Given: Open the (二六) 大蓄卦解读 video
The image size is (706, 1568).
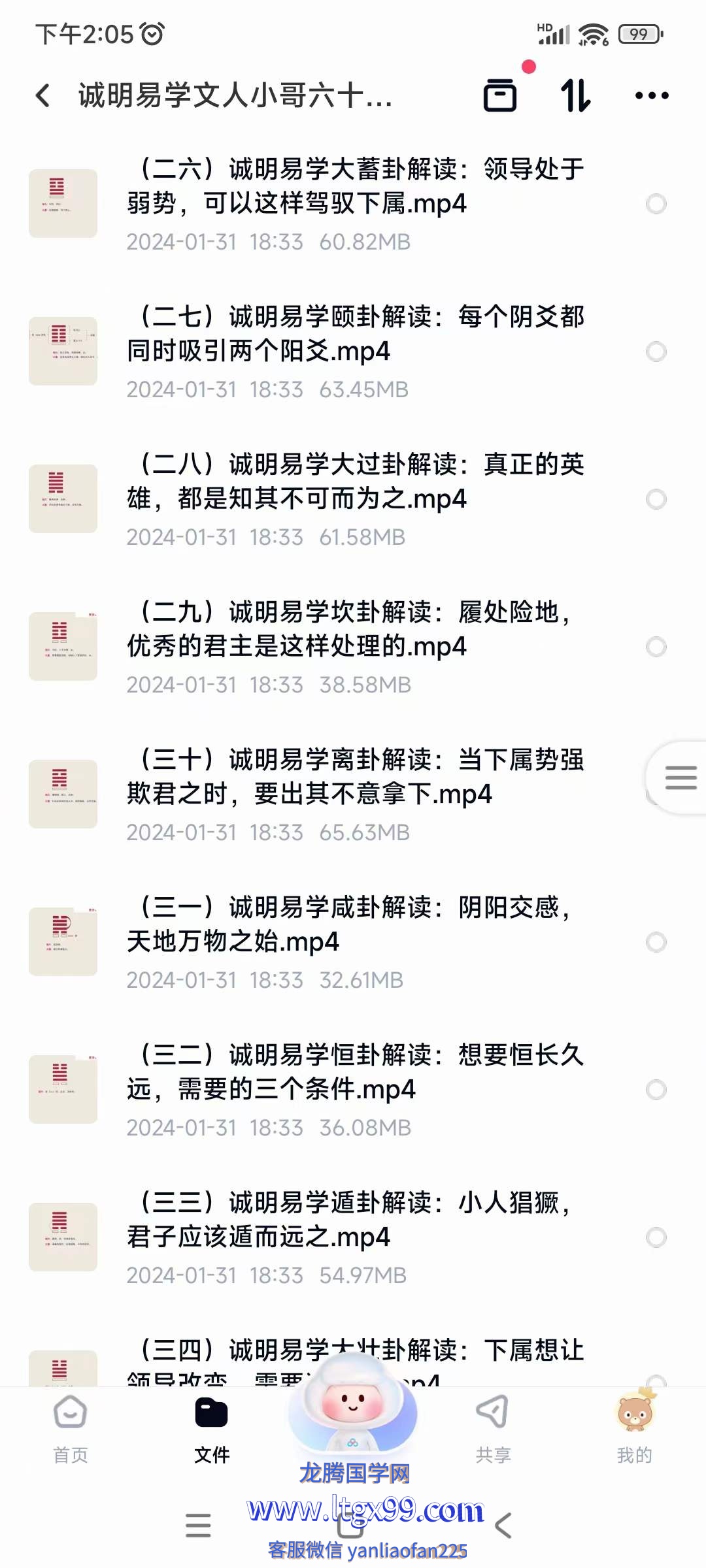Looking at the screenshot, I should click(x=353, y=187).
